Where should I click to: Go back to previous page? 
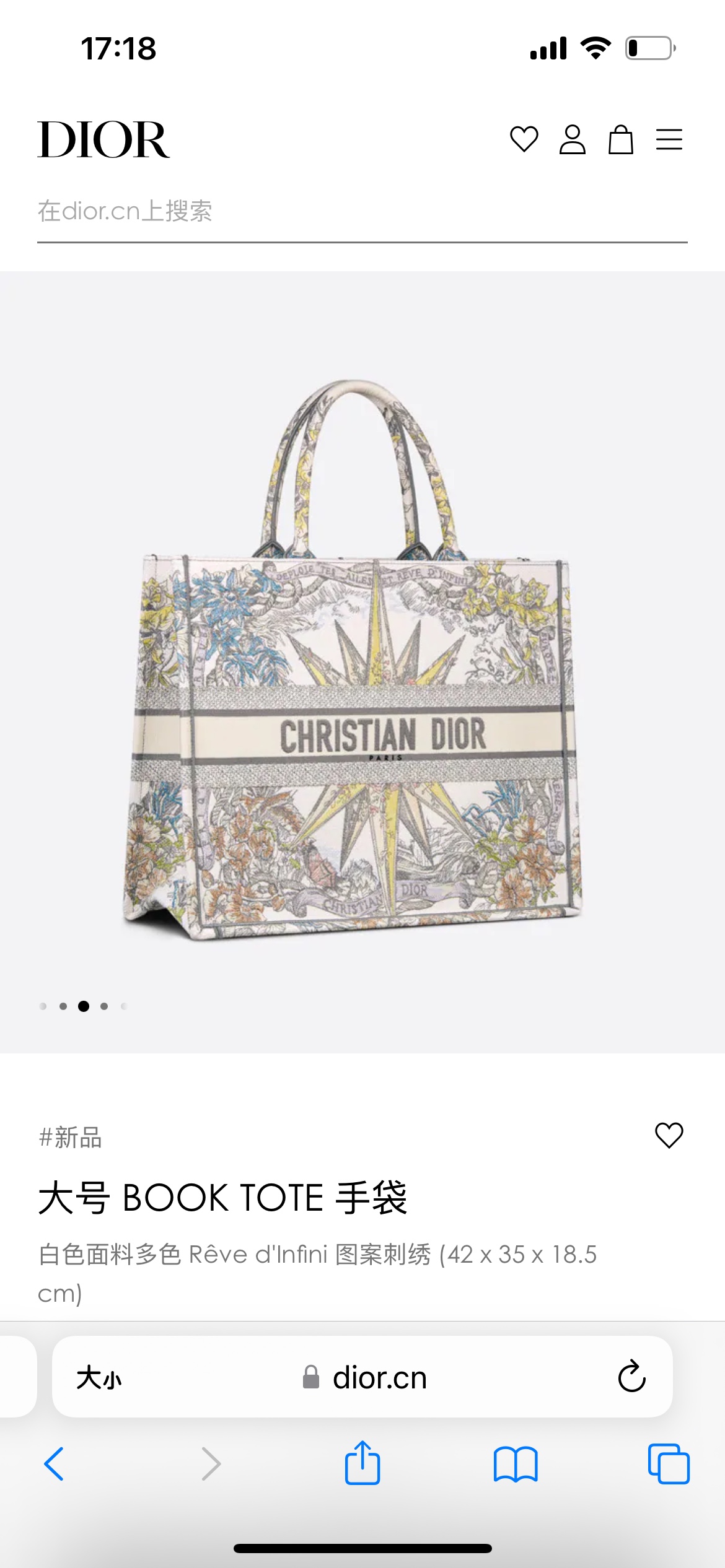click(x=54, y=1464)
